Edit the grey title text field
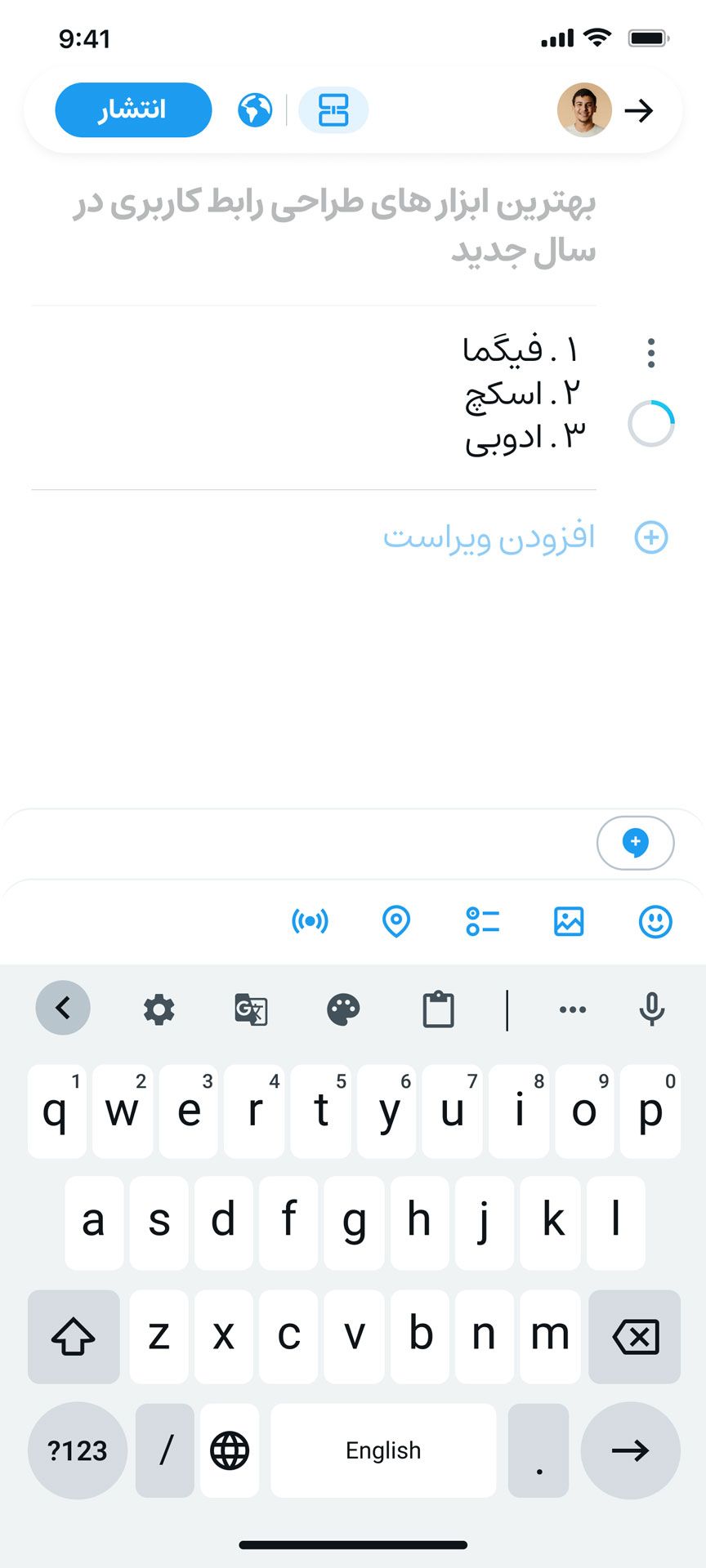This screenshot has height=1568, width=706. click(x=335, y=227)
